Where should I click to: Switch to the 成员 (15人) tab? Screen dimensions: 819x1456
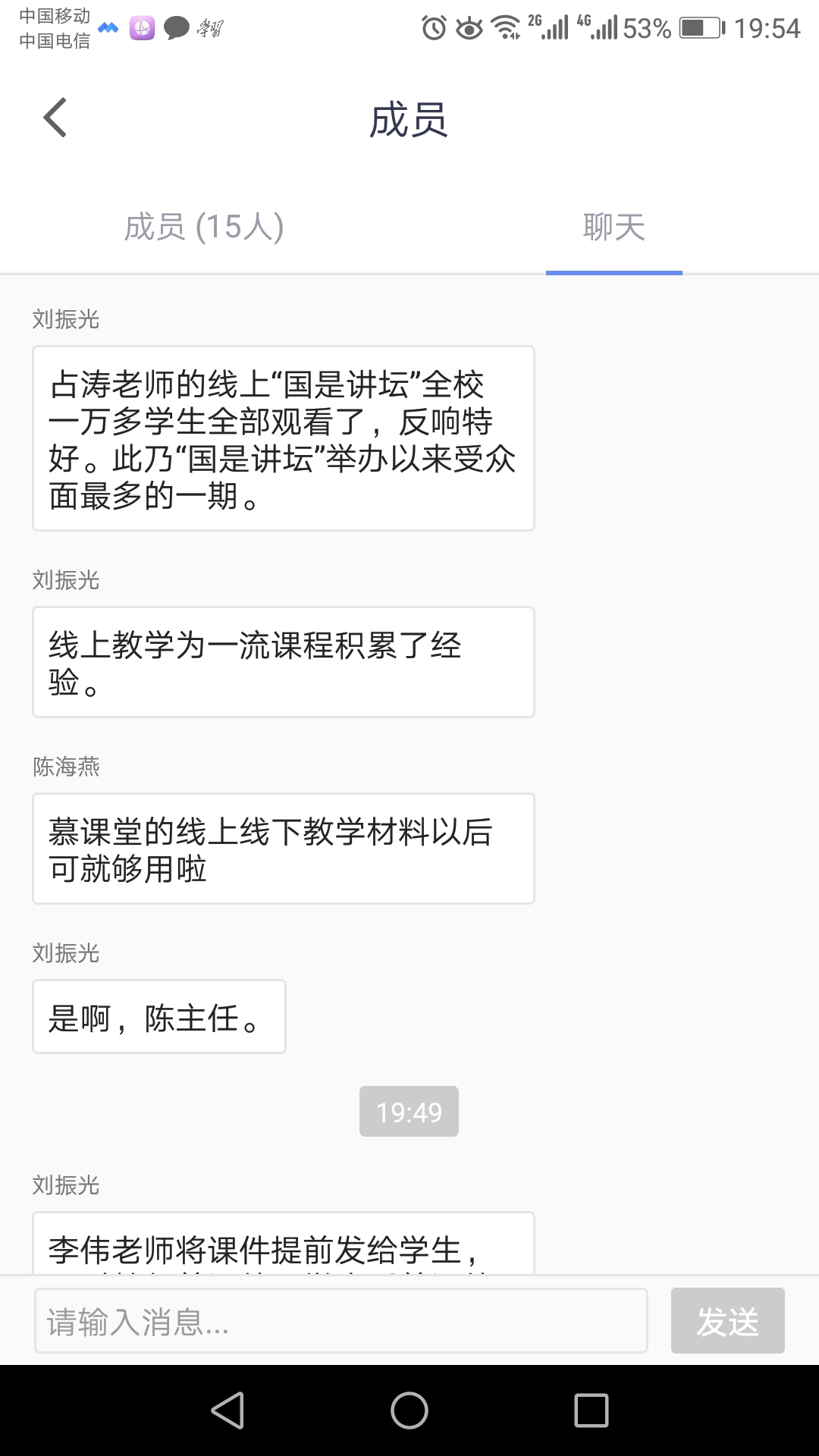204,227
